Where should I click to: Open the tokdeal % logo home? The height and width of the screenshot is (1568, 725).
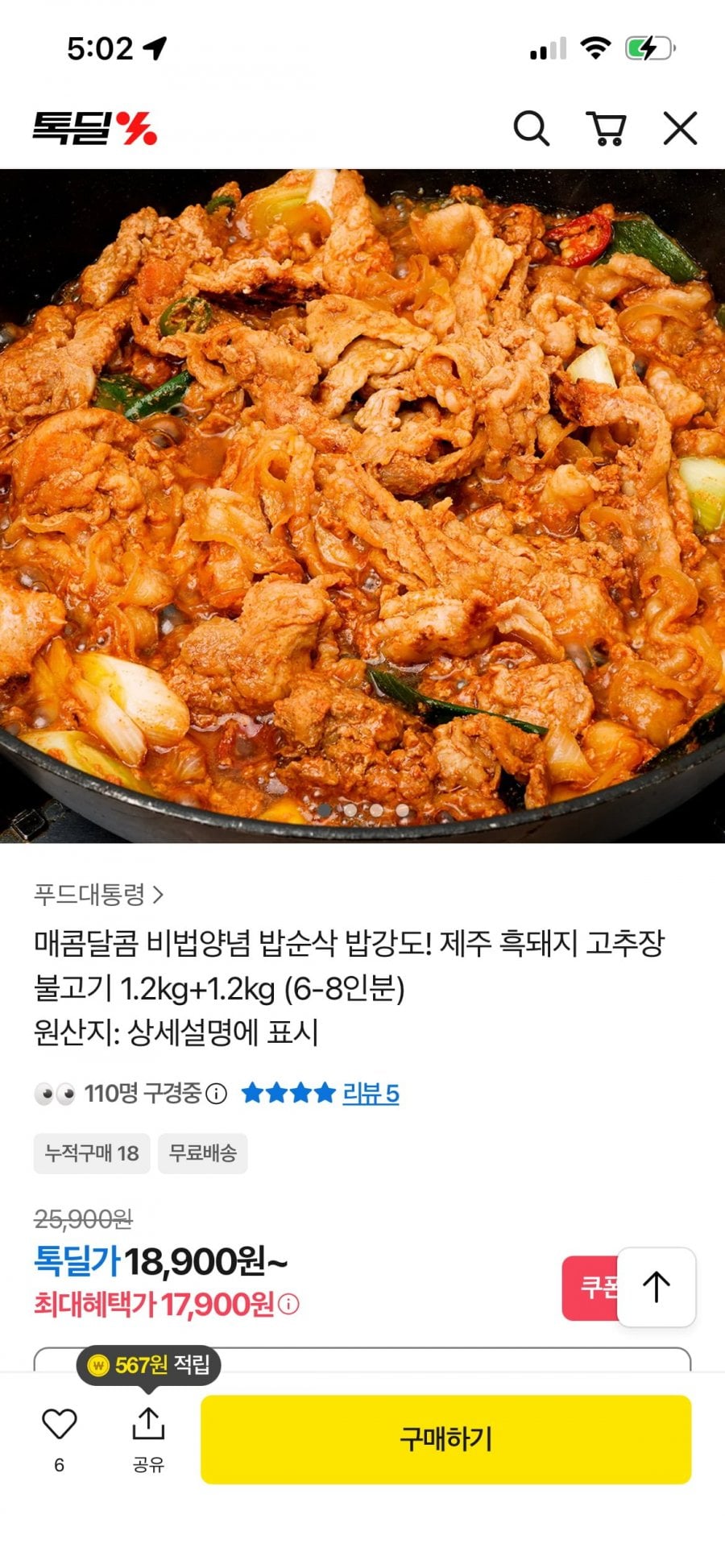pos(95,128)
